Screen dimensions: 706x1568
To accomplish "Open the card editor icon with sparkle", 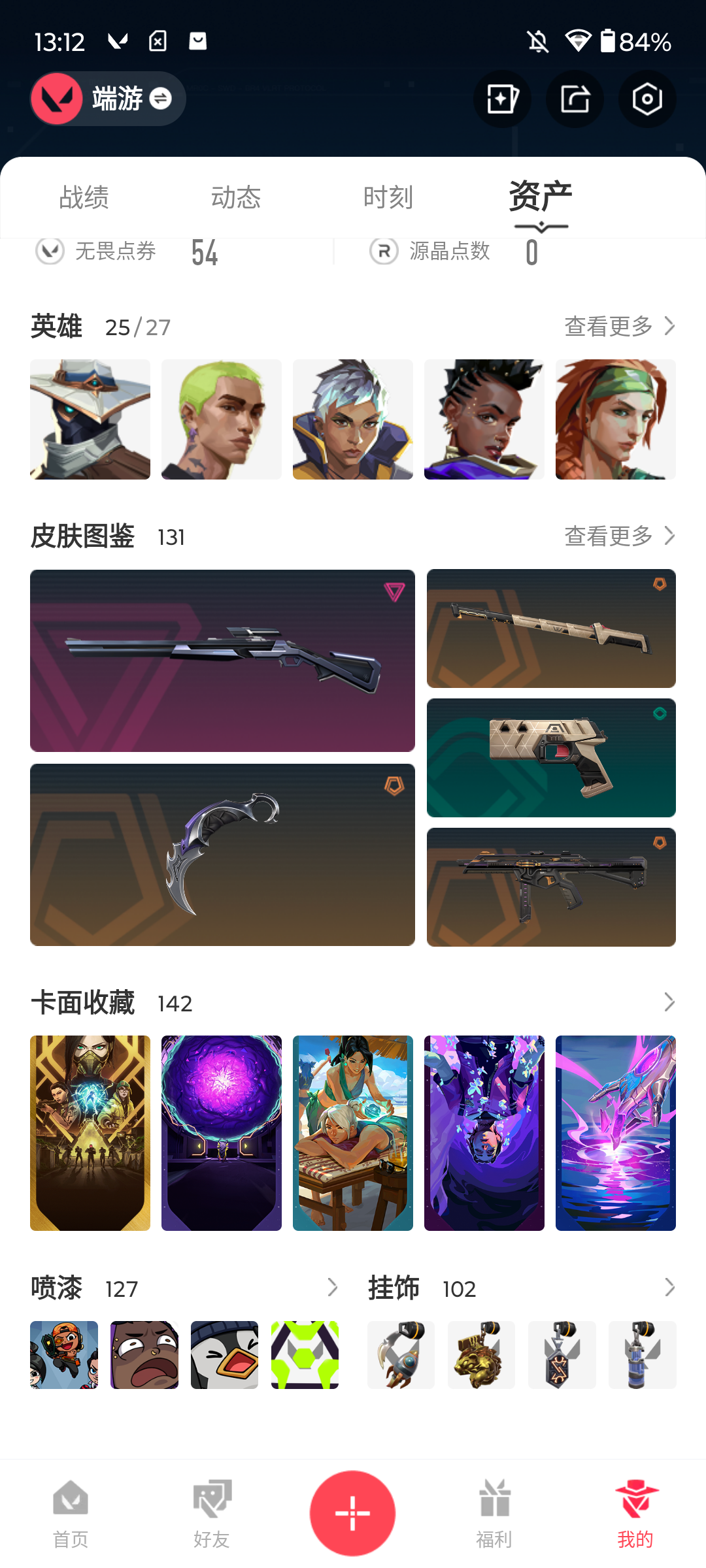I will pos(502,99).
